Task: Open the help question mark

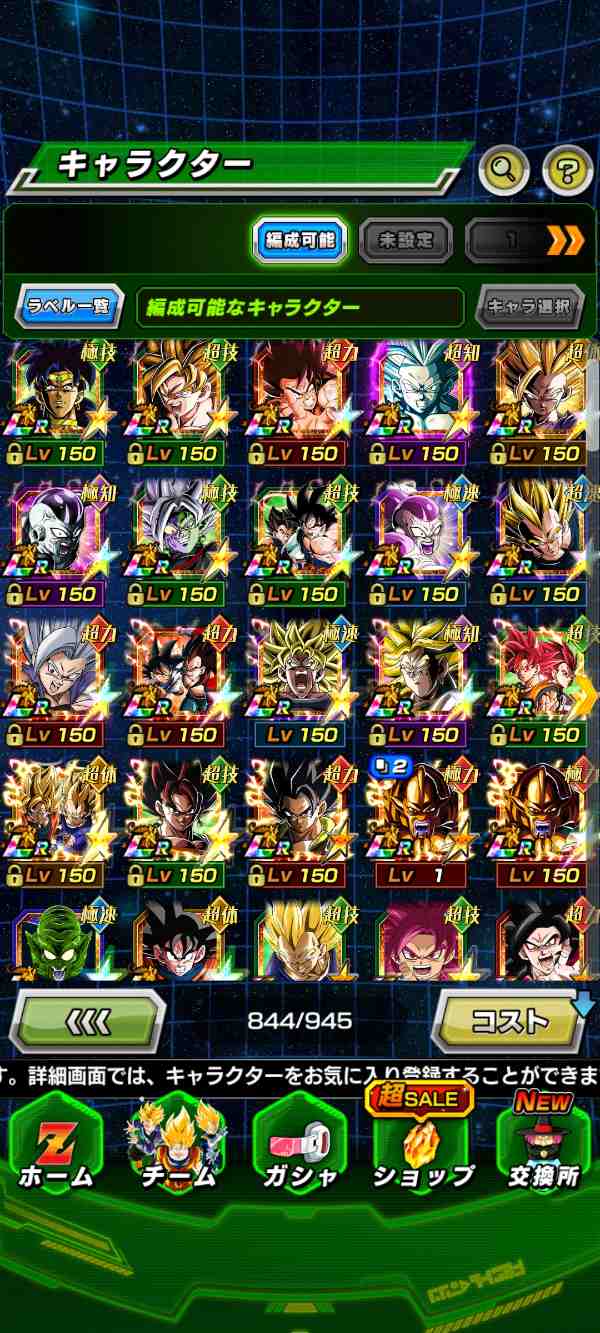Action: pos(567,172)
